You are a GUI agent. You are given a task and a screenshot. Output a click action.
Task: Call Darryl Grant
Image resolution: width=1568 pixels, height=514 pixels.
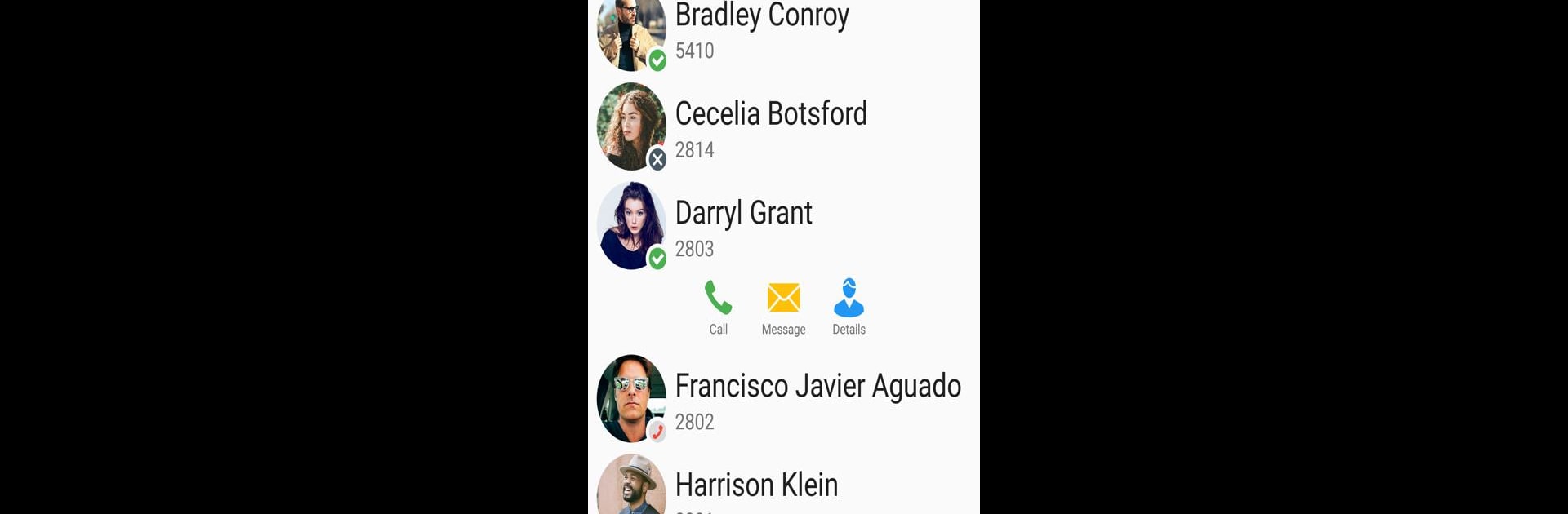click(x=718, y=307)
